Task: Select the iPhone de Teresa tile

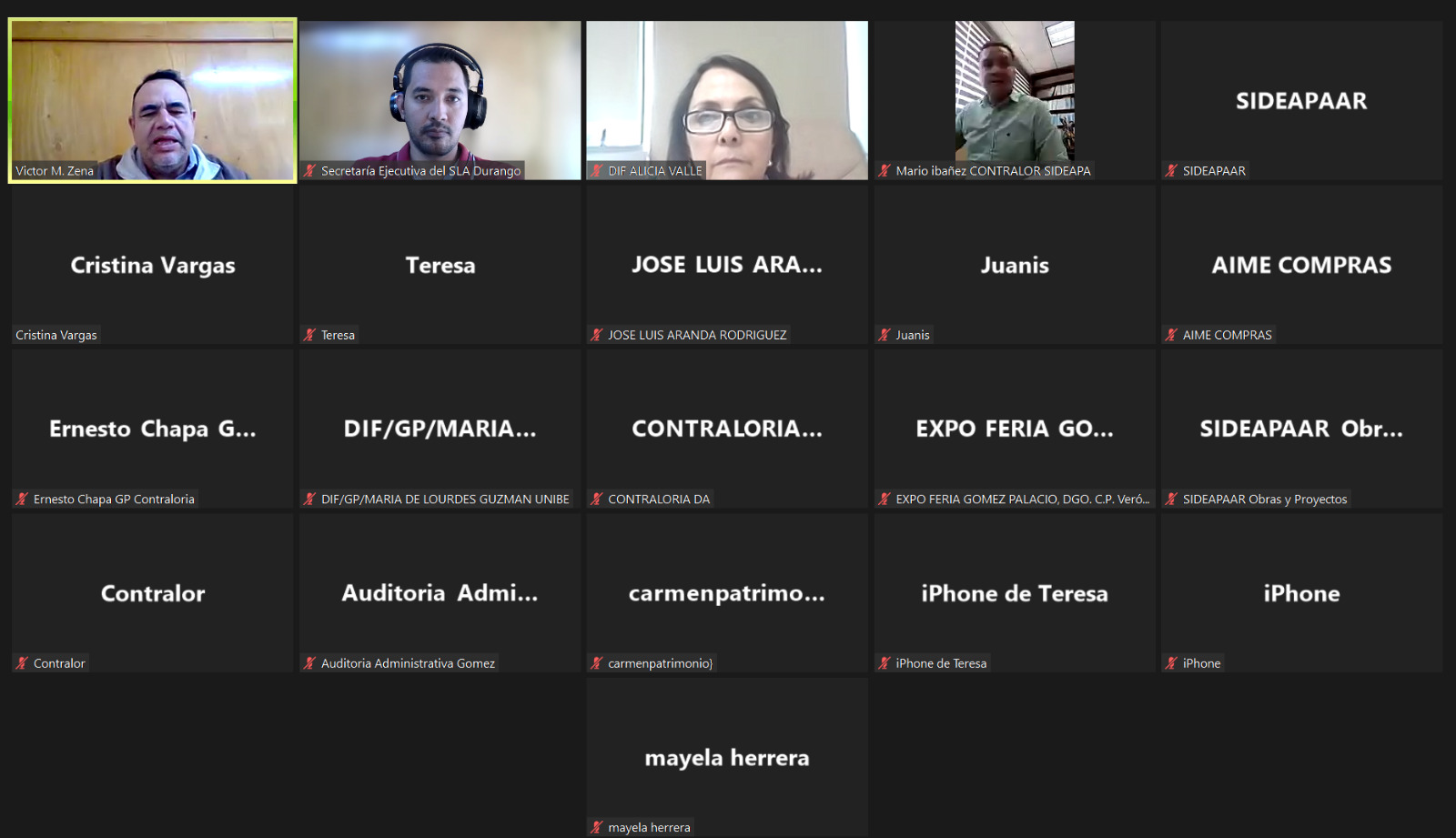Action: [1014, 593]
